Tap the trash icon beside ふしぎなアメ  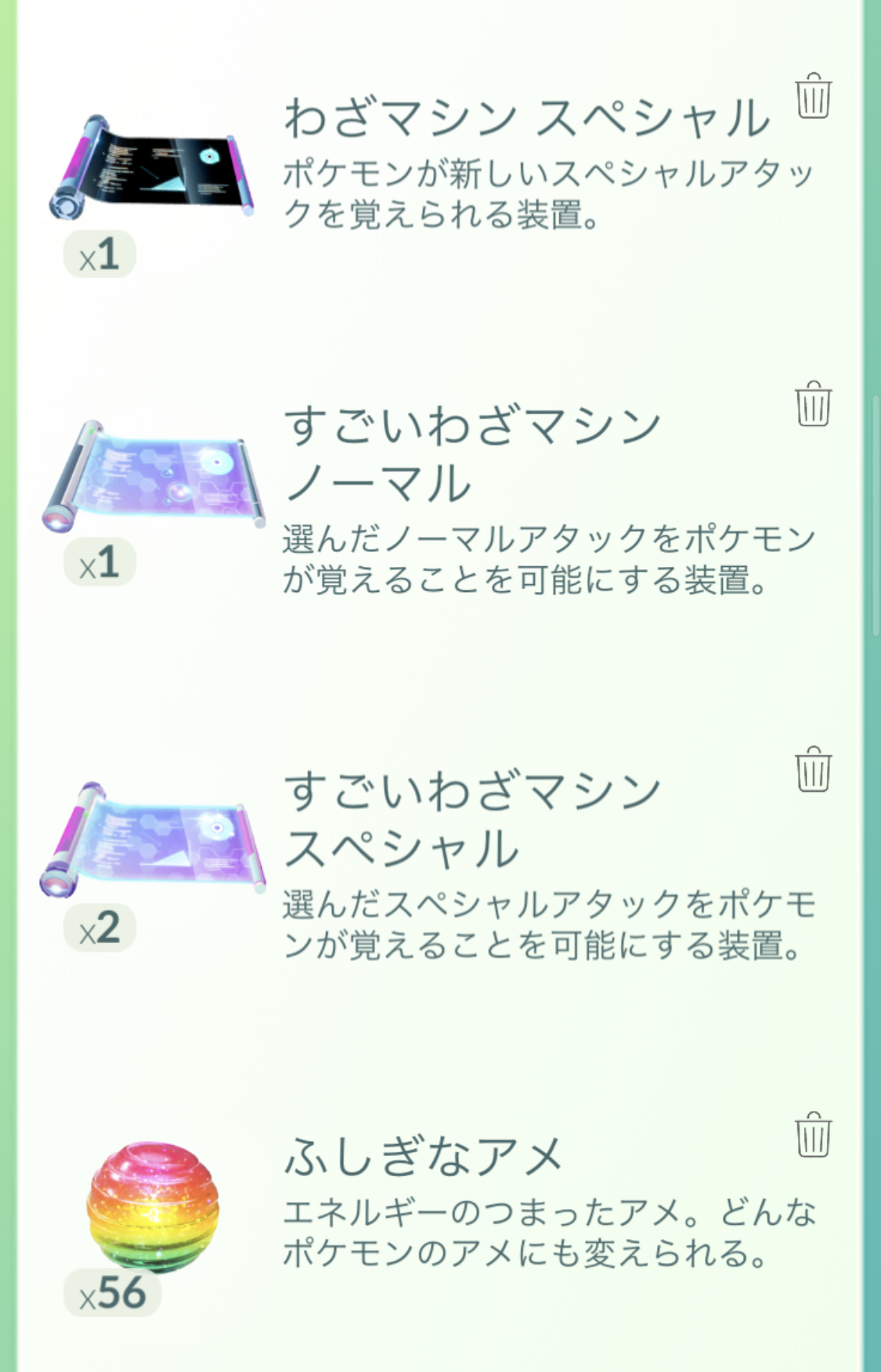point(813,1135)
